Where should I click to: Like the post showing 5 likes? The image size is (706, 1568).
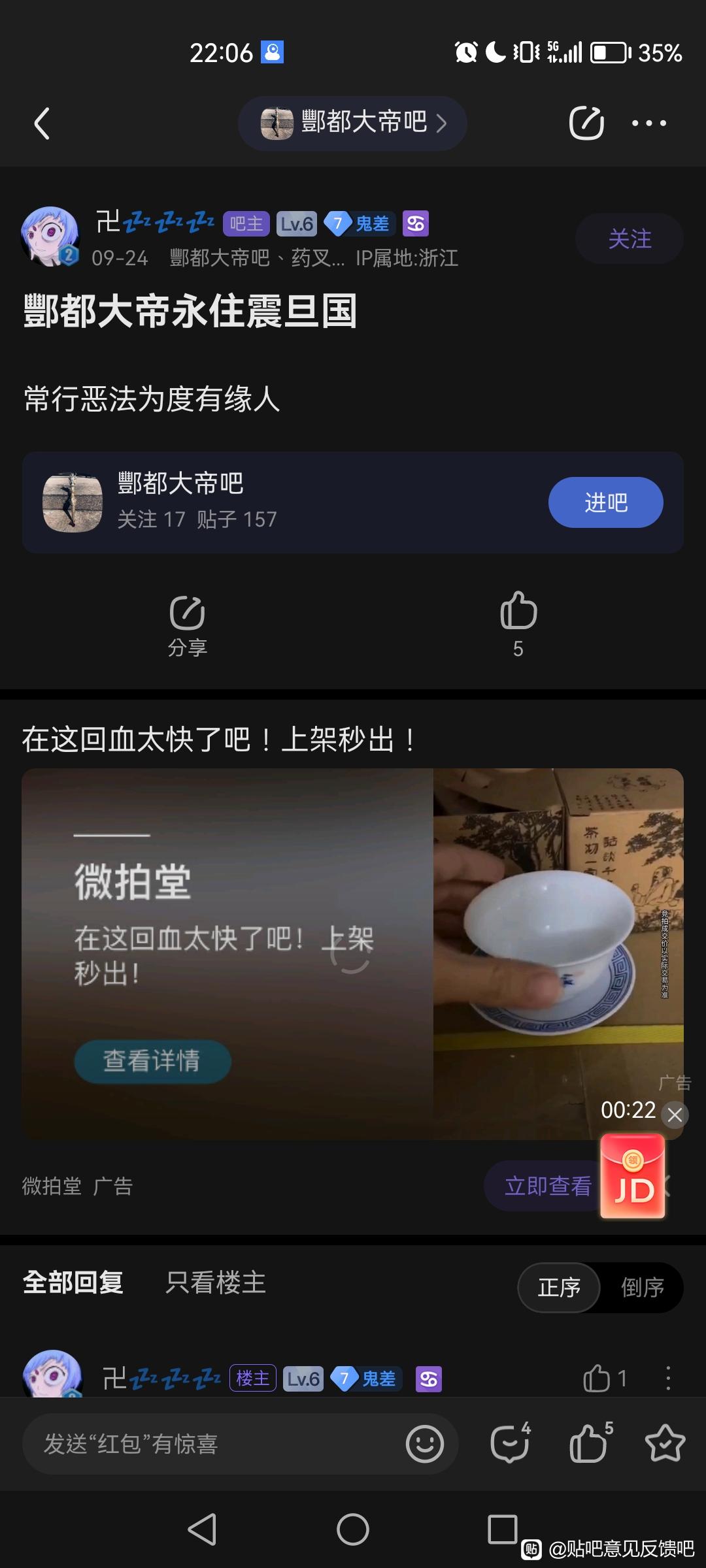pos(518,623)
